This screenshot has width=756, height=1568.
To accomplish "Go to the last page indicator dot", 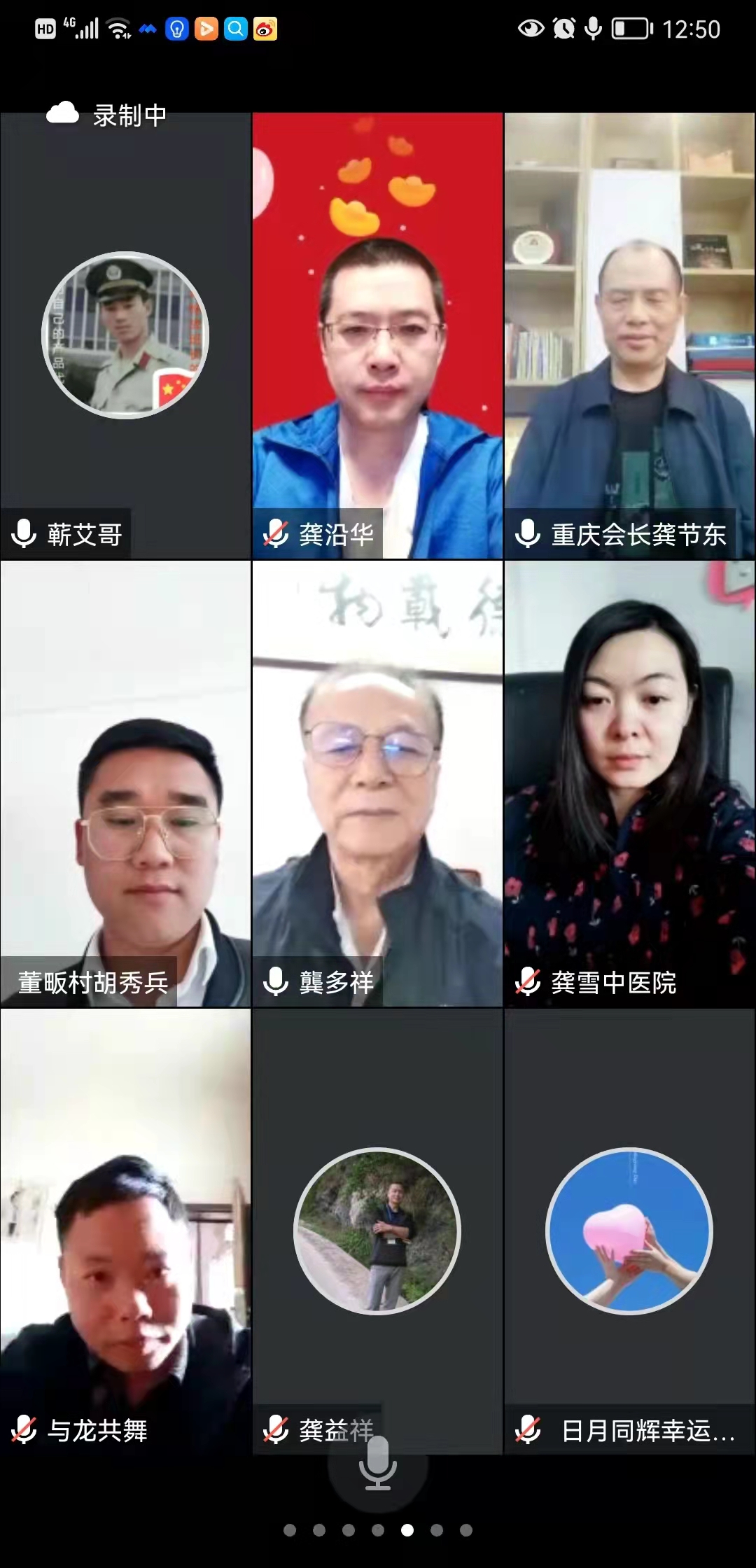I will tap(466, 1530).
